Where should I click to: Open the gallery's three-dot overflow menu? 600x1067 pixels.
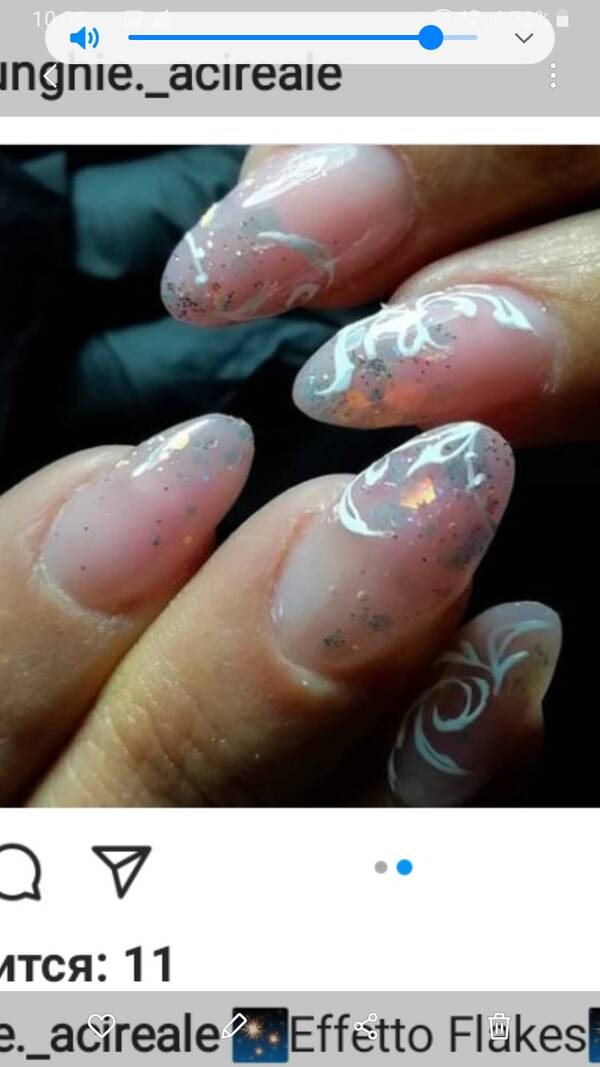pos(553,75)
